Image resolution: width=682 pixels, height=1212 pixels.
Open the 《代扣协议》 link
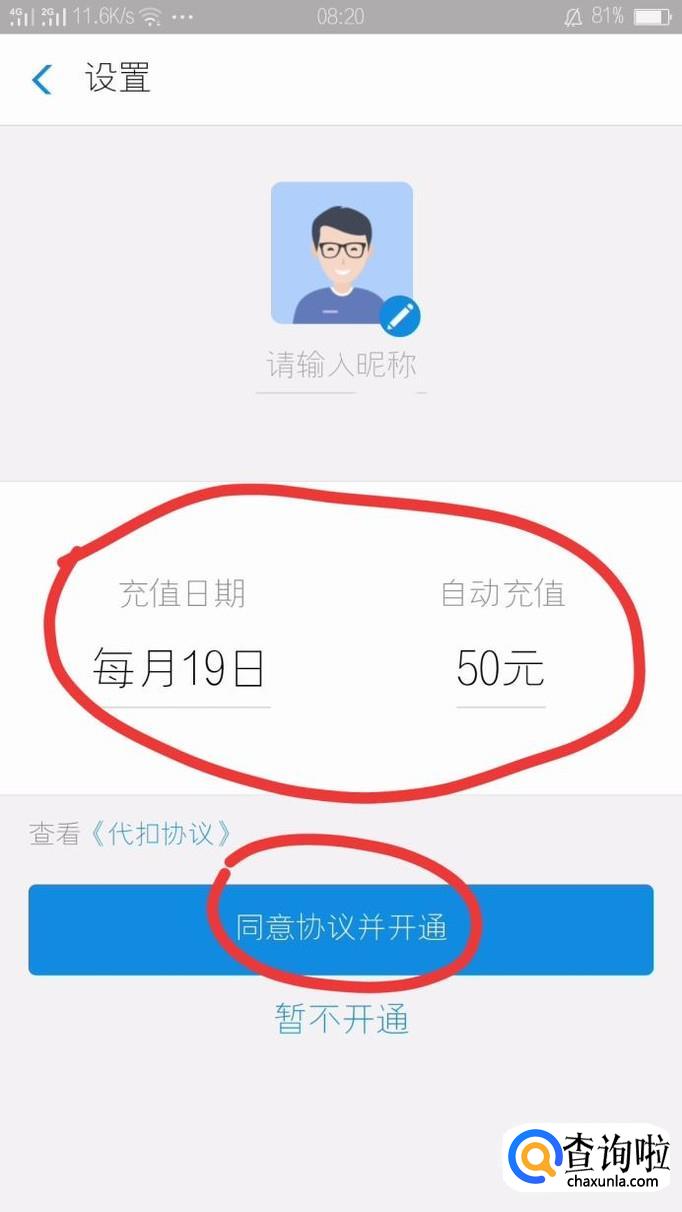click(161, 834)
